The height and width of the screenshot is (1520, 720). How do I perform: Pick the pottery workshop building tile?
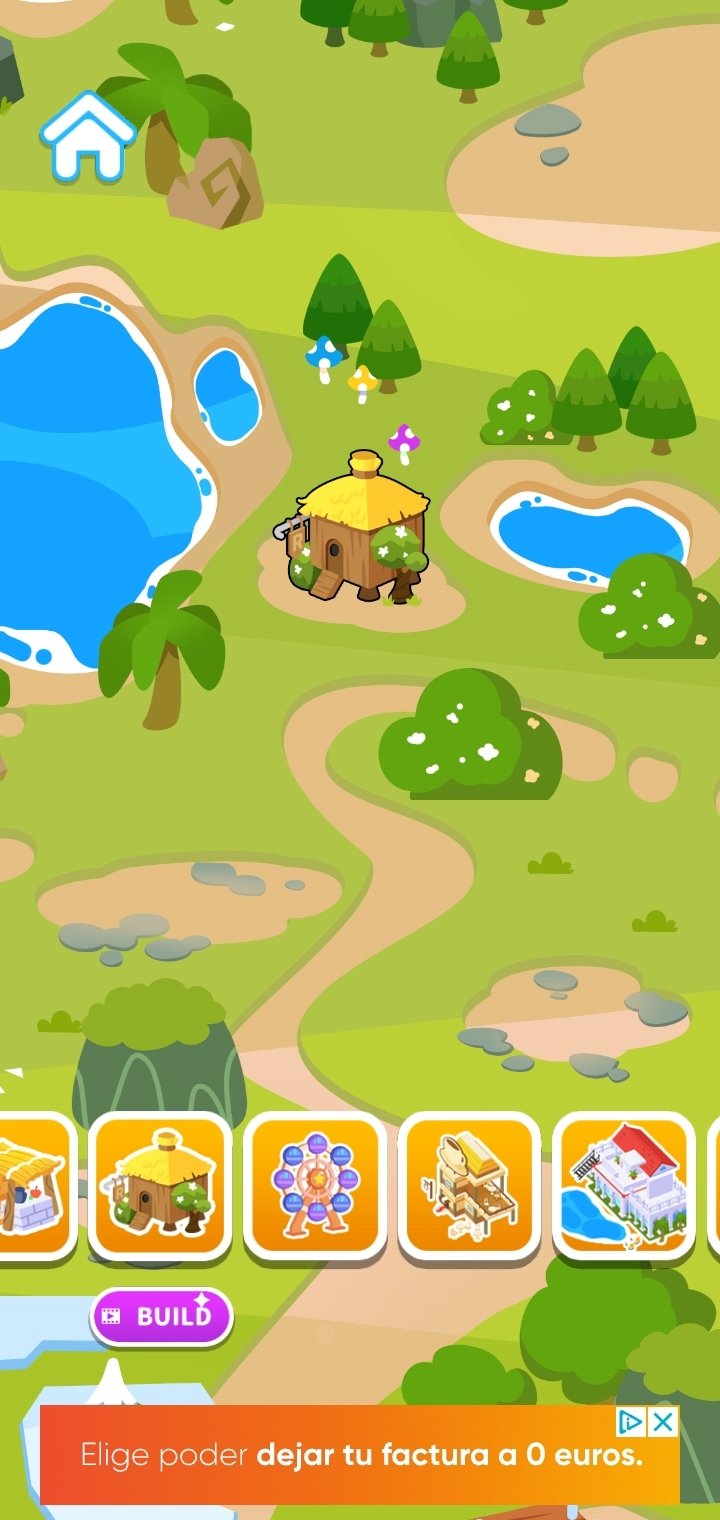click(470, 1186)
